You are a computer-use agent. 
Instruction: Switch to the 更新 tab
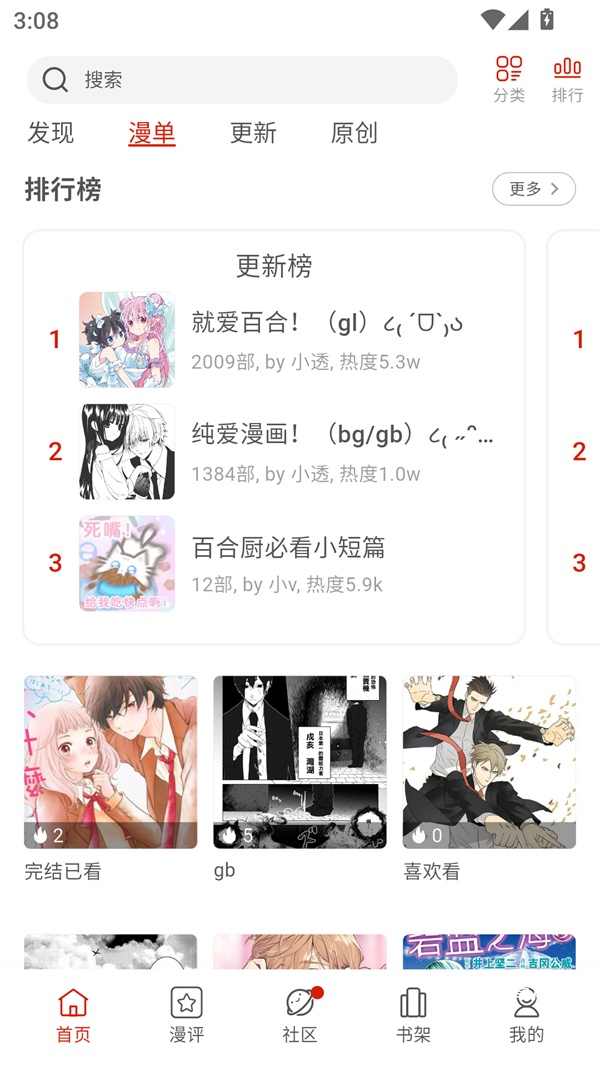click(x=253, y=133)
